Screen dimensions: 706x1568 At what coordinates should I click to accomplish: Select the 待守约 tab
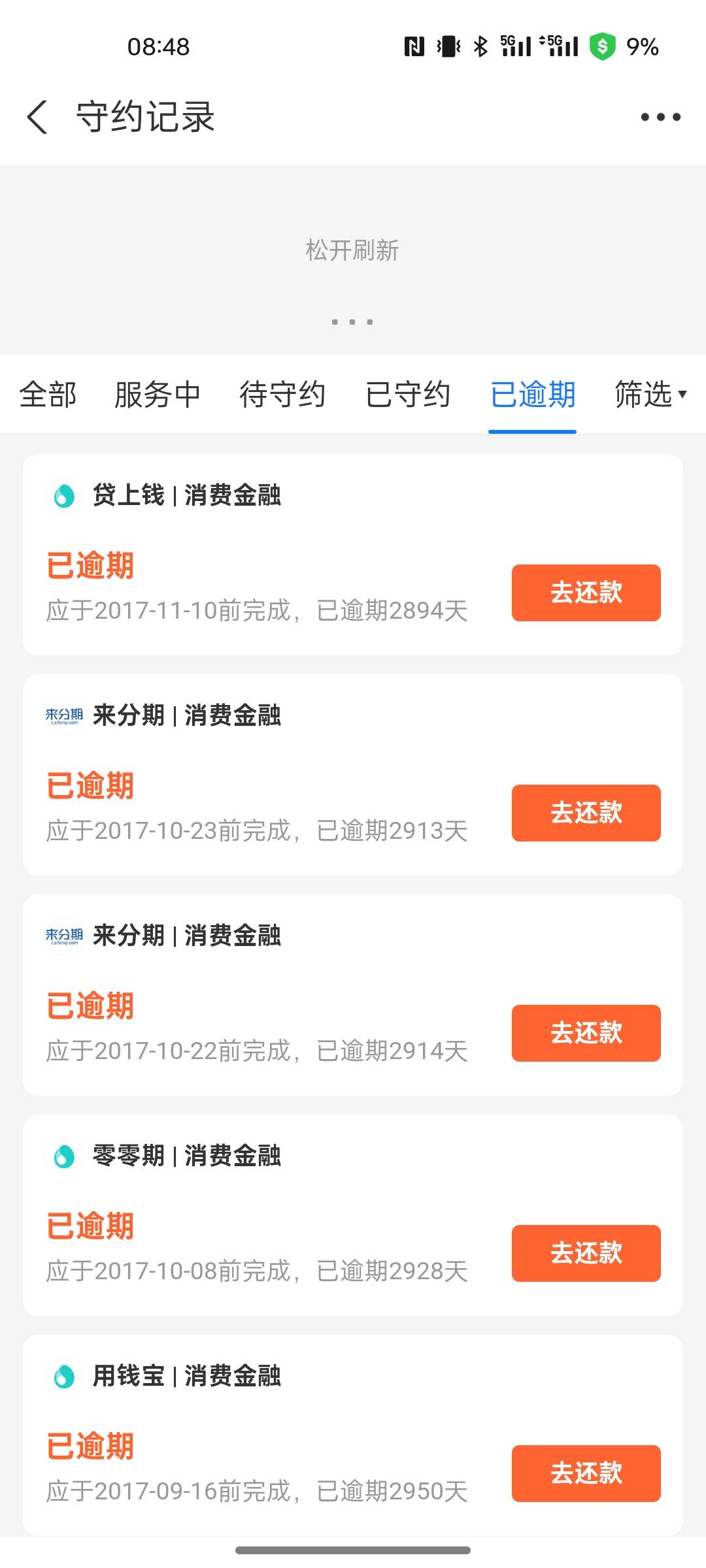pyautogui.click(x=282, y=395)
